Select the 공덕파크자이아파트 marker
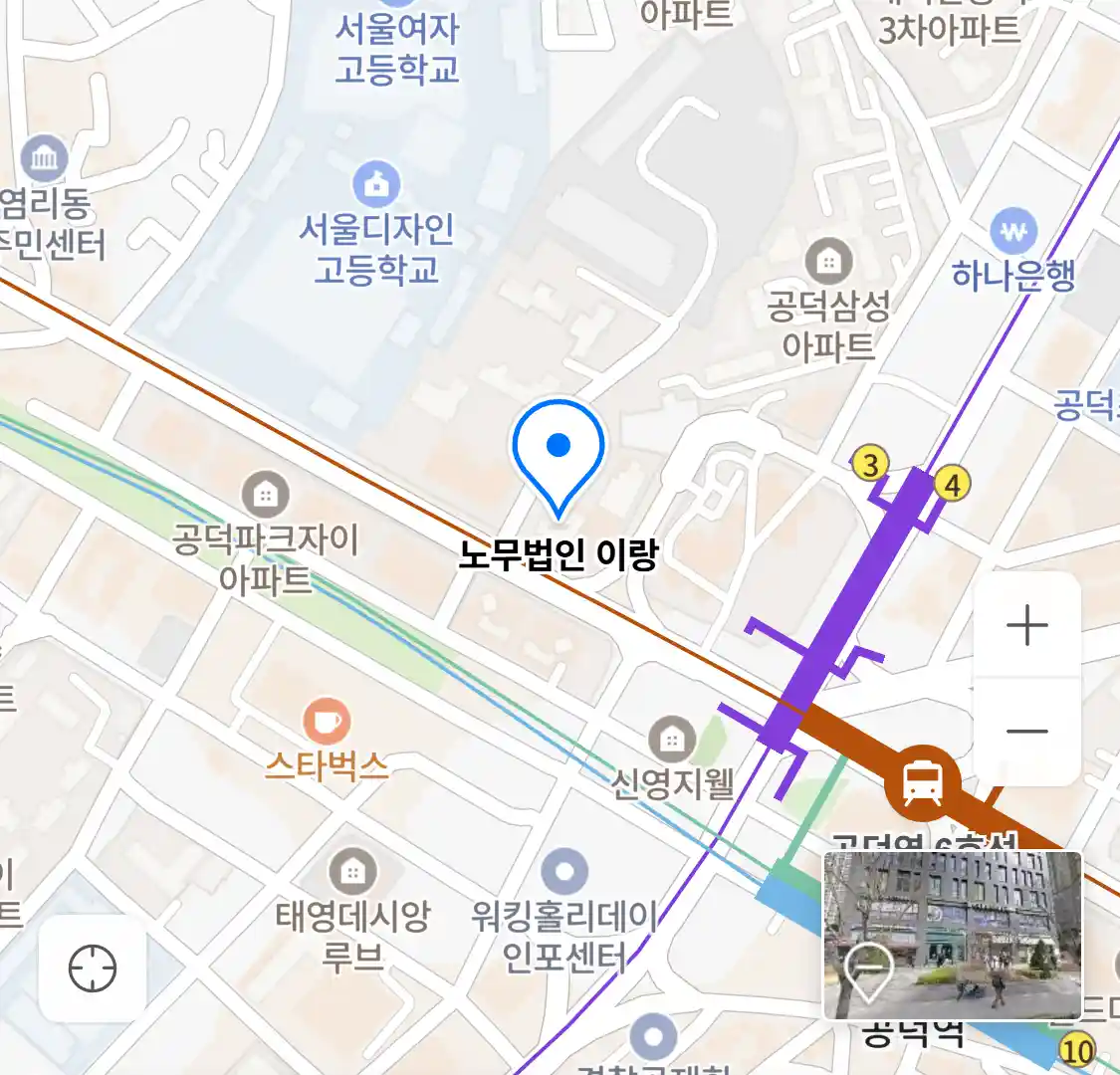The width and height of the screenshot is (1120, 1075). pos(265,494)
